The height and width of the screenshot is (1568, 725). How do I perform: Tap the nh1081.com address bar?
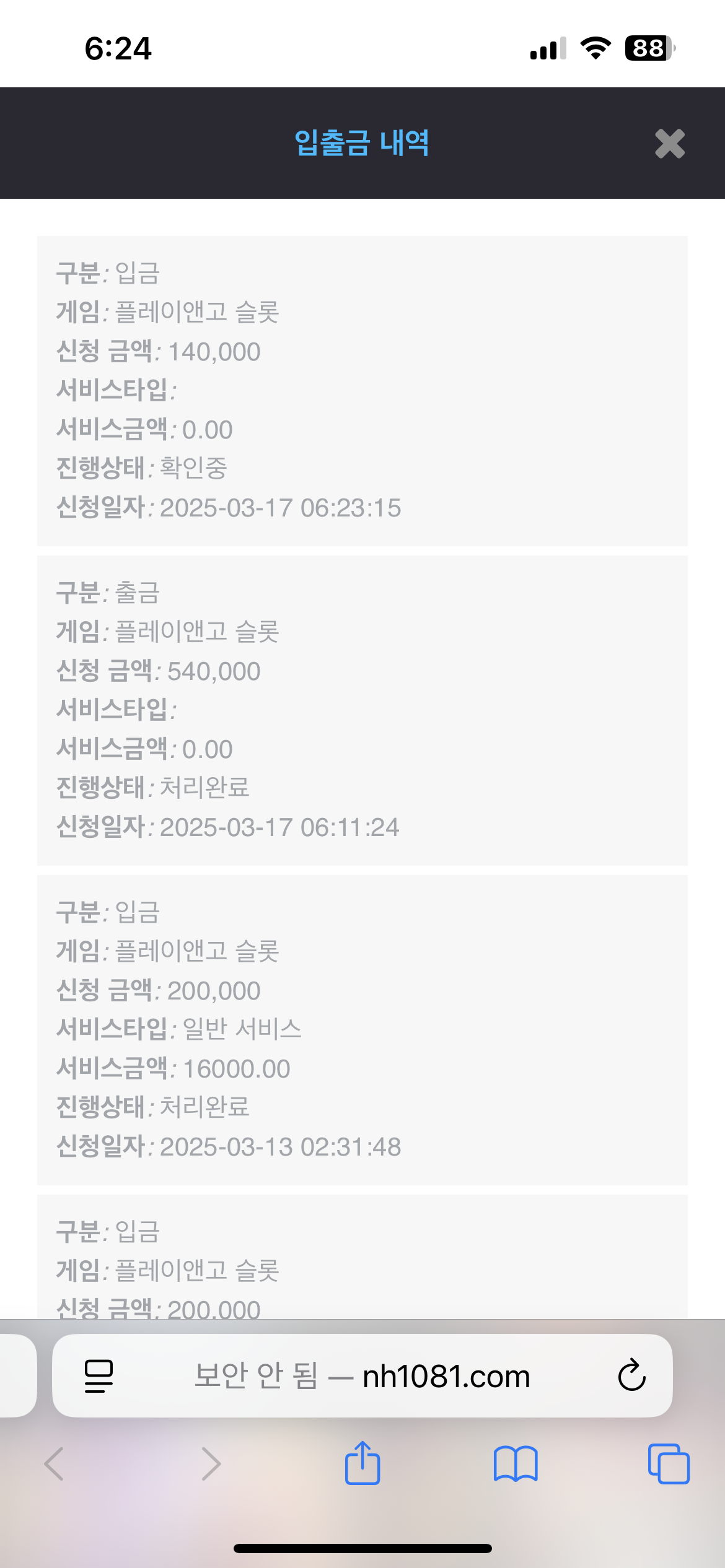pyautogui.click(x=362, y=1375)
